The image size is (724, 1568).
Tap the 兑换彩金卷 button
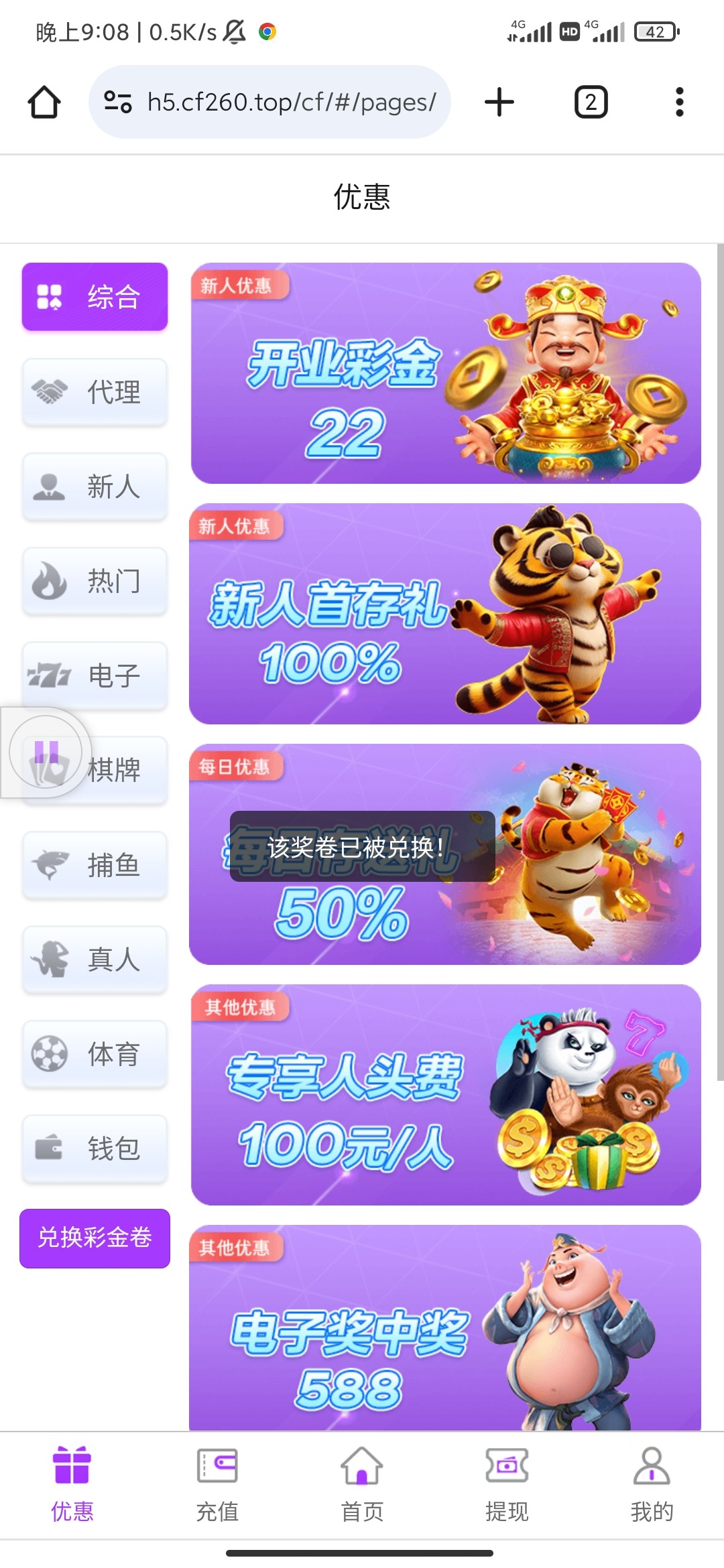[x=95, y=1238]
